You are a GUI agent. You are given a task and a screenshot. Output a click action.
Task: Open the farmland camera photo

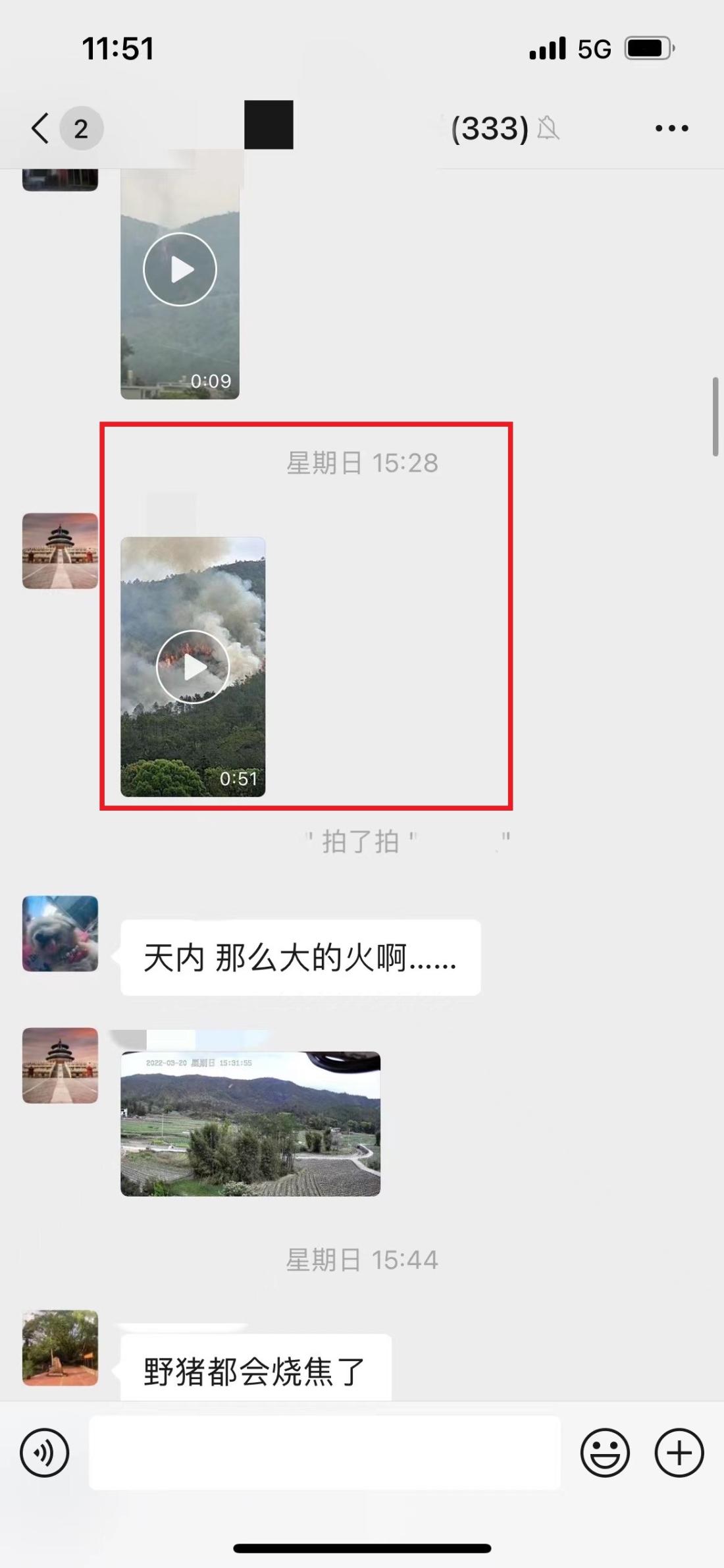click(x=250, y=1123)
